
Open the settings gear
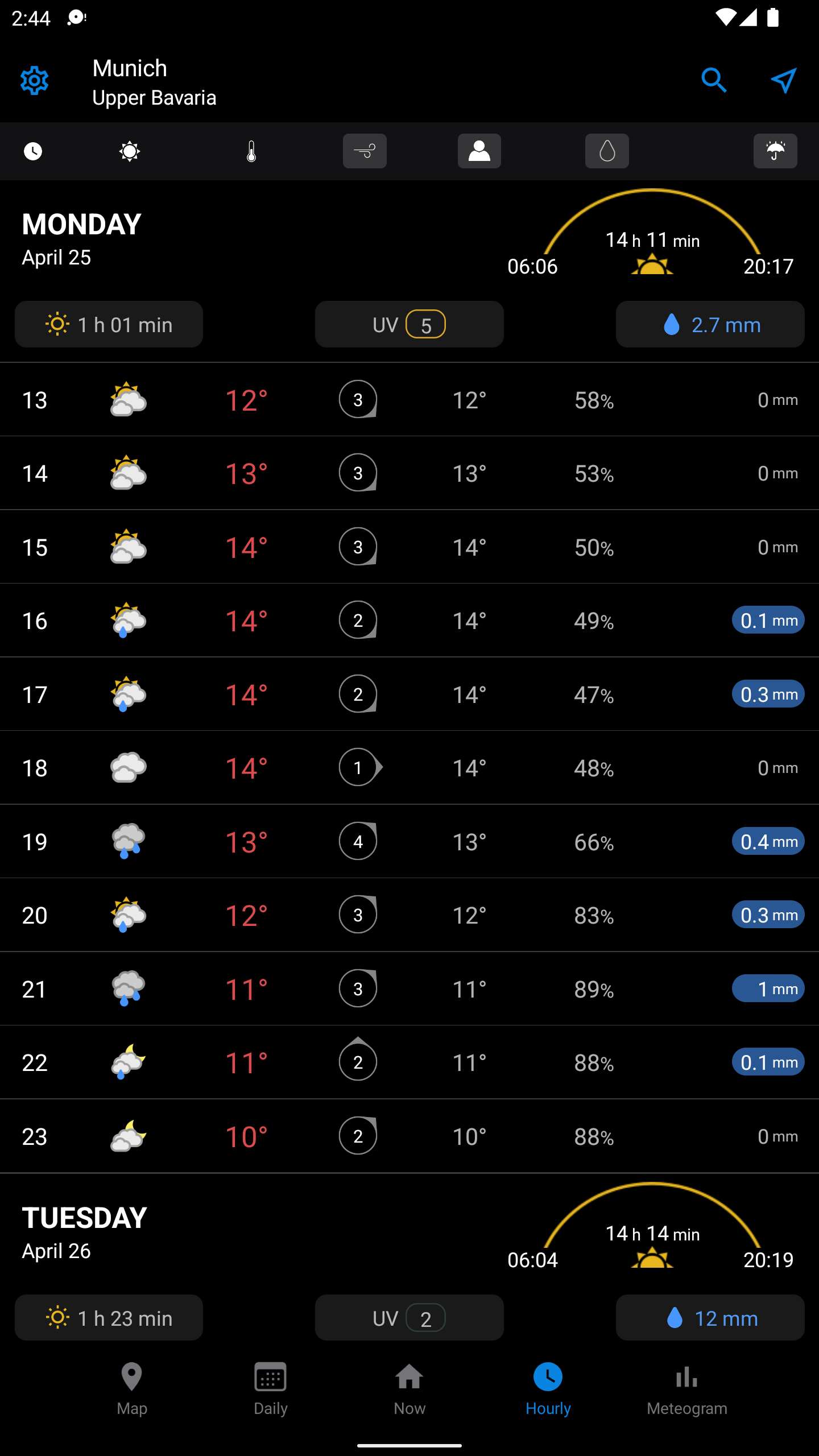(34, 81)
